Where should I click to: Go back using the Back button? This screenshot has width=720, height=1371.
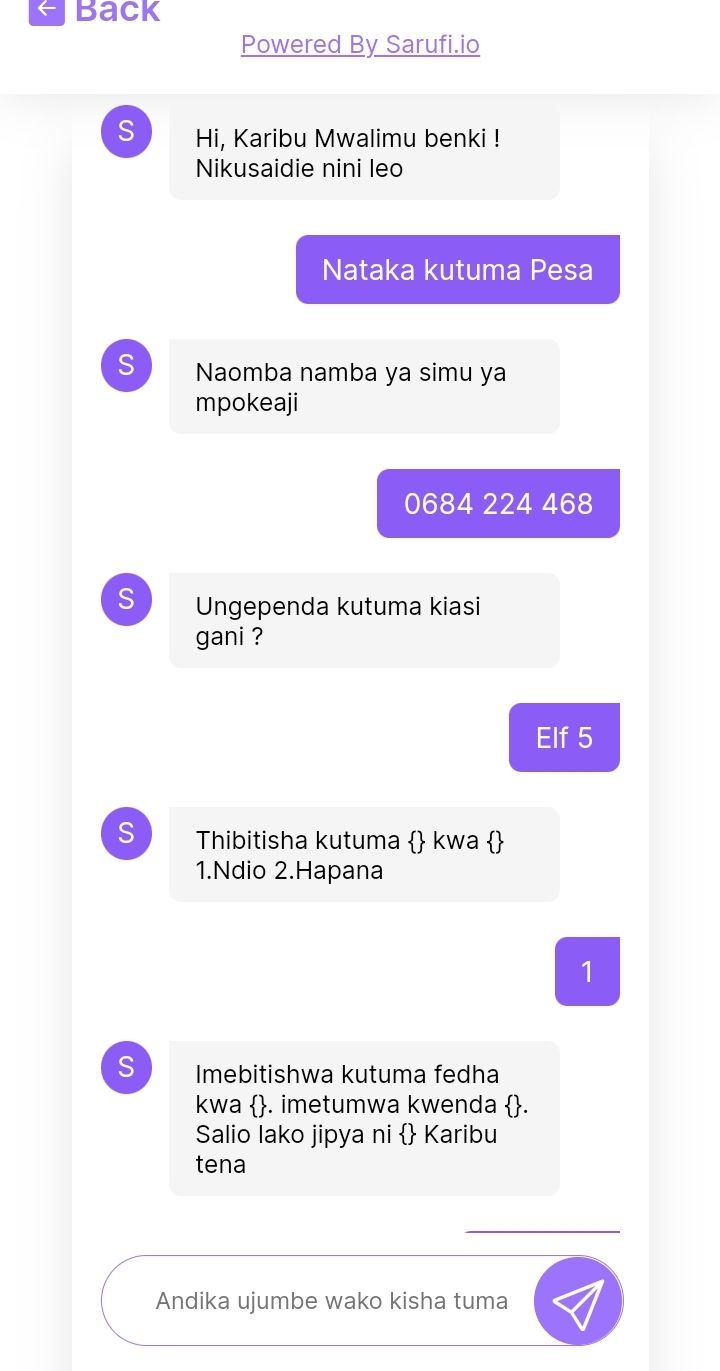coord(95,11)
